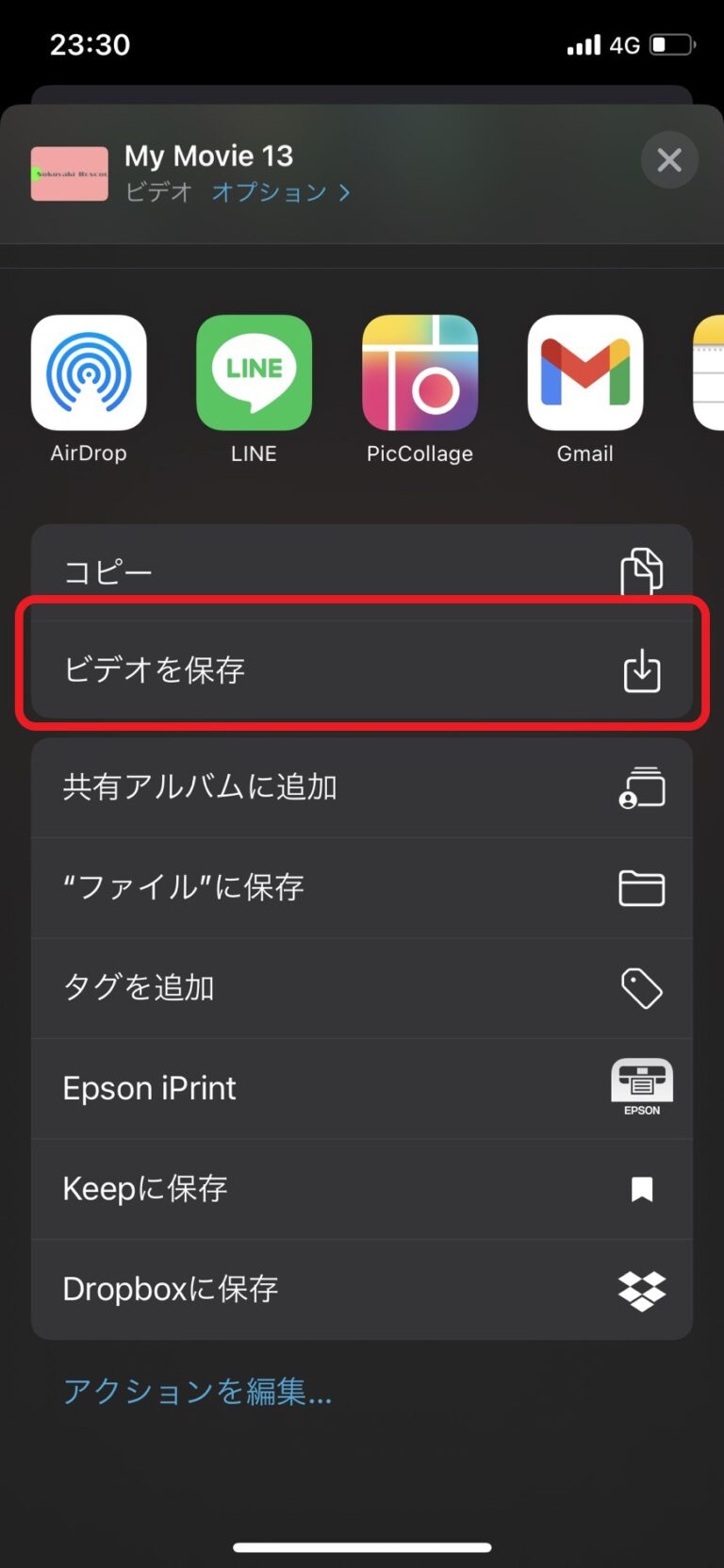This screenshot has height=1568, width=724.
Task: Tap the tag icon beside タグを追加
Action: (642, 987)
